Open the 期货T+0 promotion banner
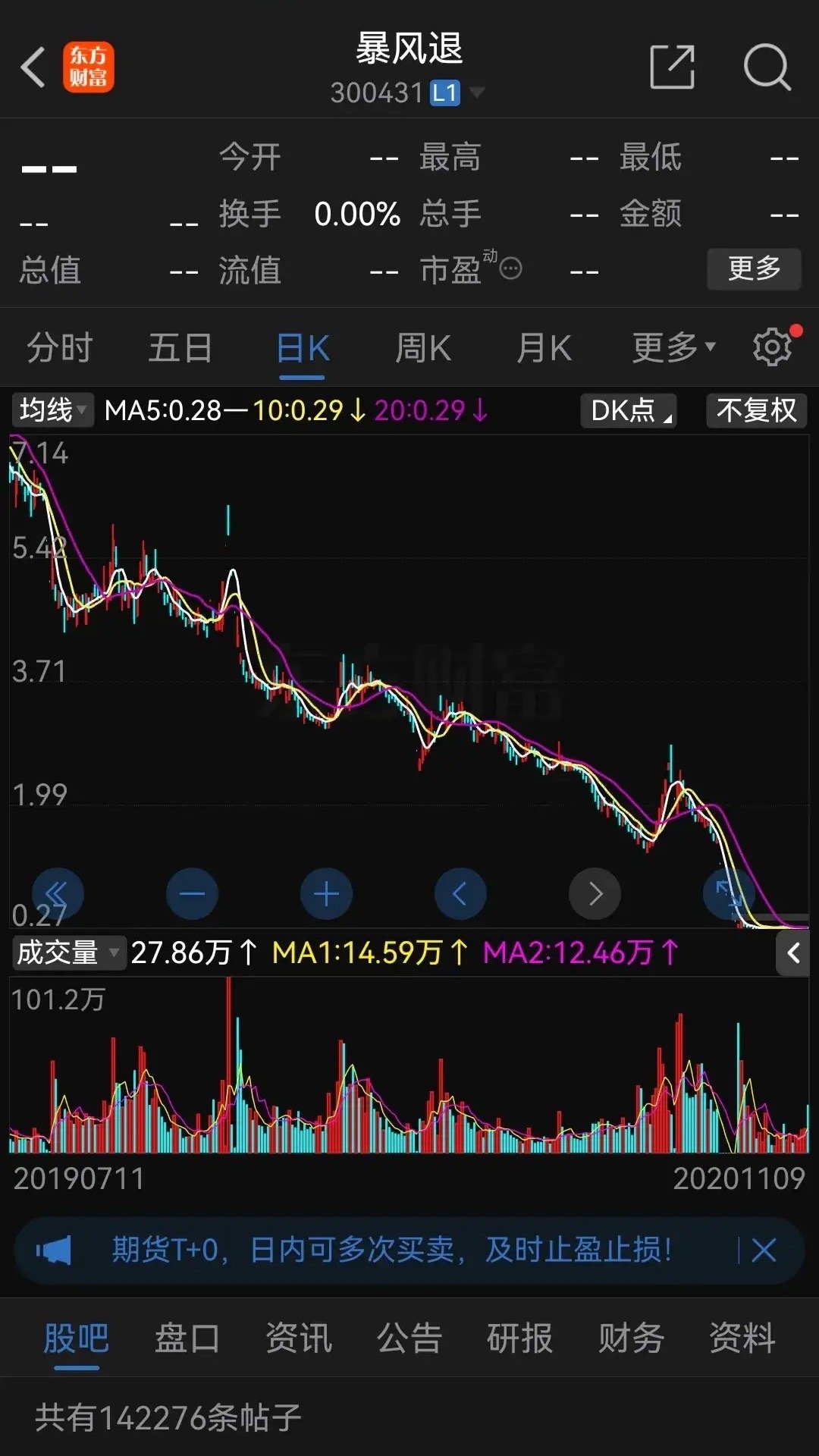Image resolution: width=819 pixels, height=1456 pixels. tap(392, 1250)
